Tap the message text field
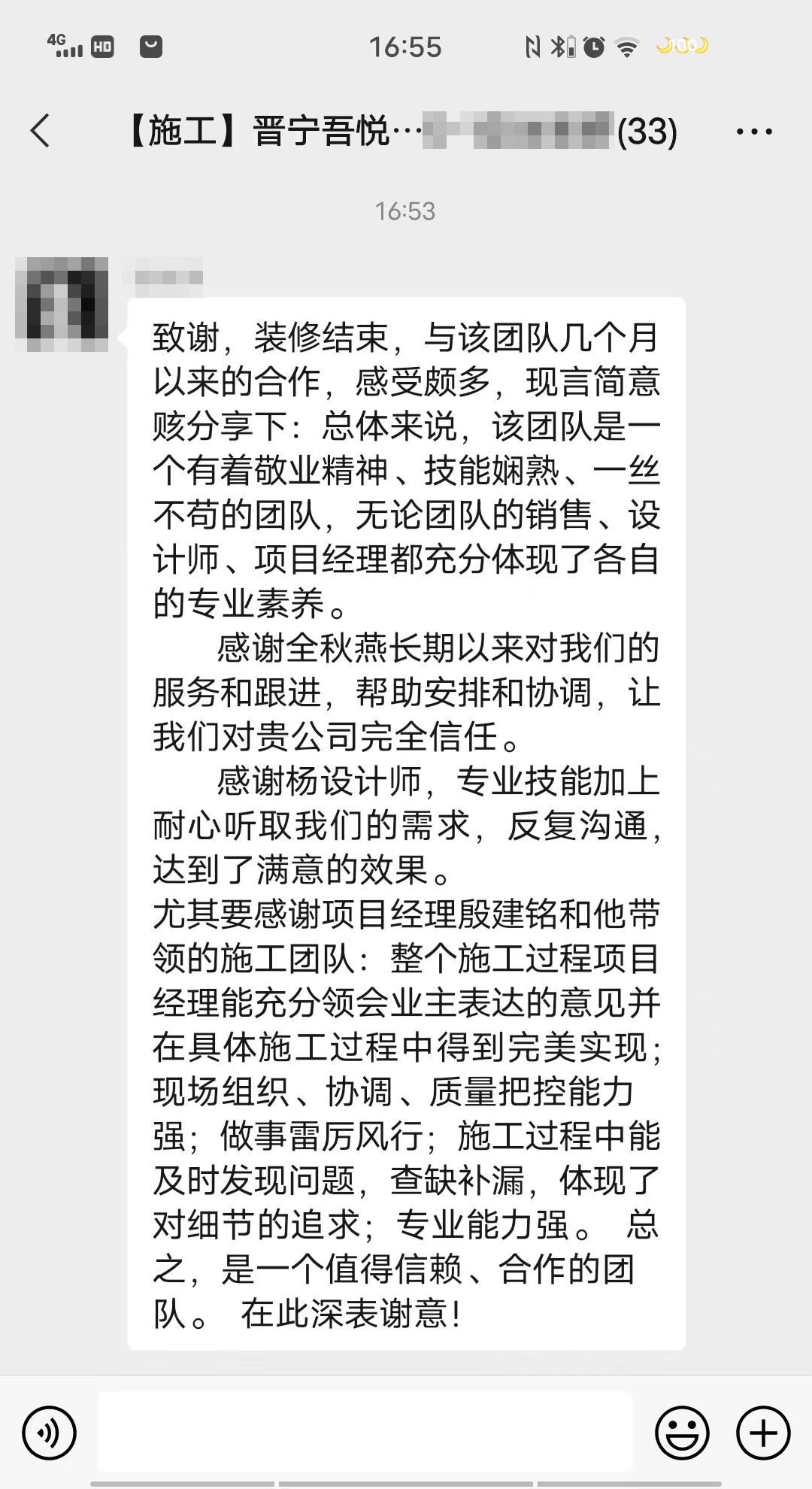This screenshot has height=1489, width=812. tap(365, 1431)
